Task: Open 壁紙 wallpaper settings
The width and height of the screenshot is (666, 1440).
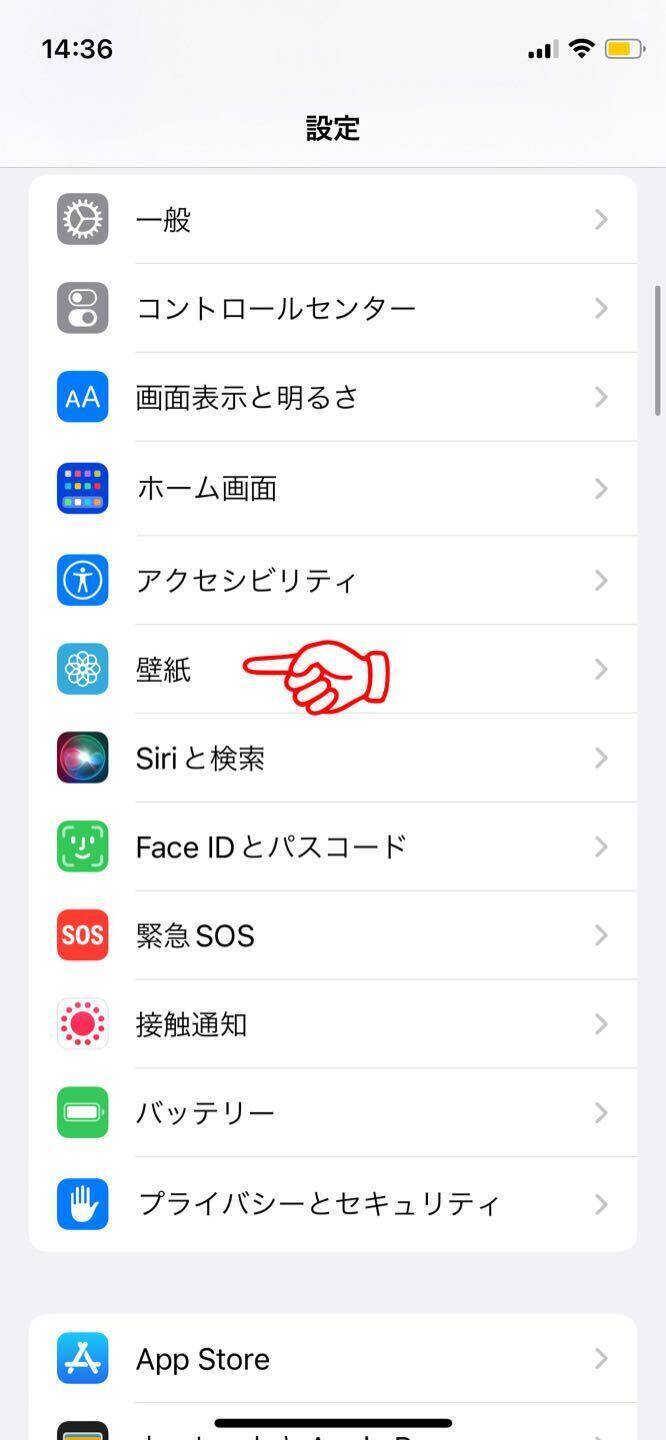Action: tap(164, 670)
